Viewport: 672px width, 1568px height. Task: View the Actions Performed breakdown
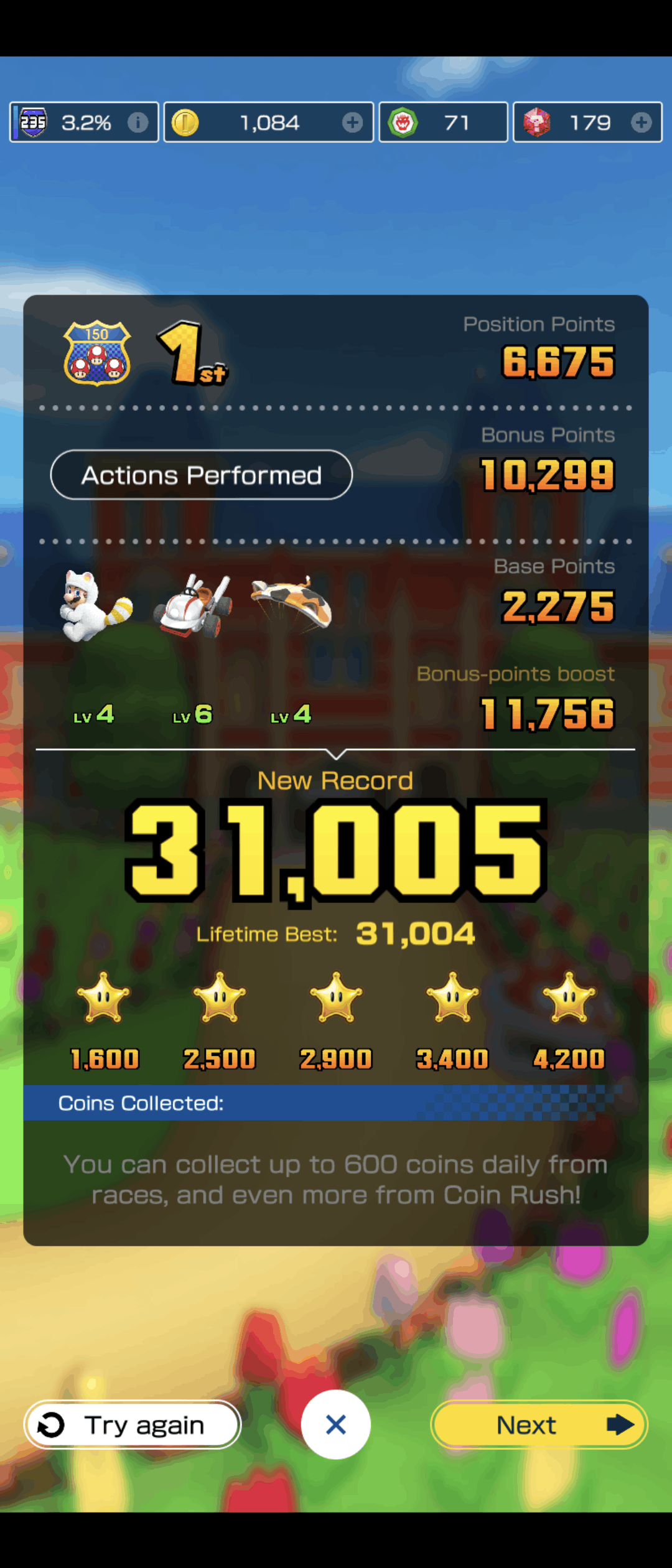pos(201,475)
